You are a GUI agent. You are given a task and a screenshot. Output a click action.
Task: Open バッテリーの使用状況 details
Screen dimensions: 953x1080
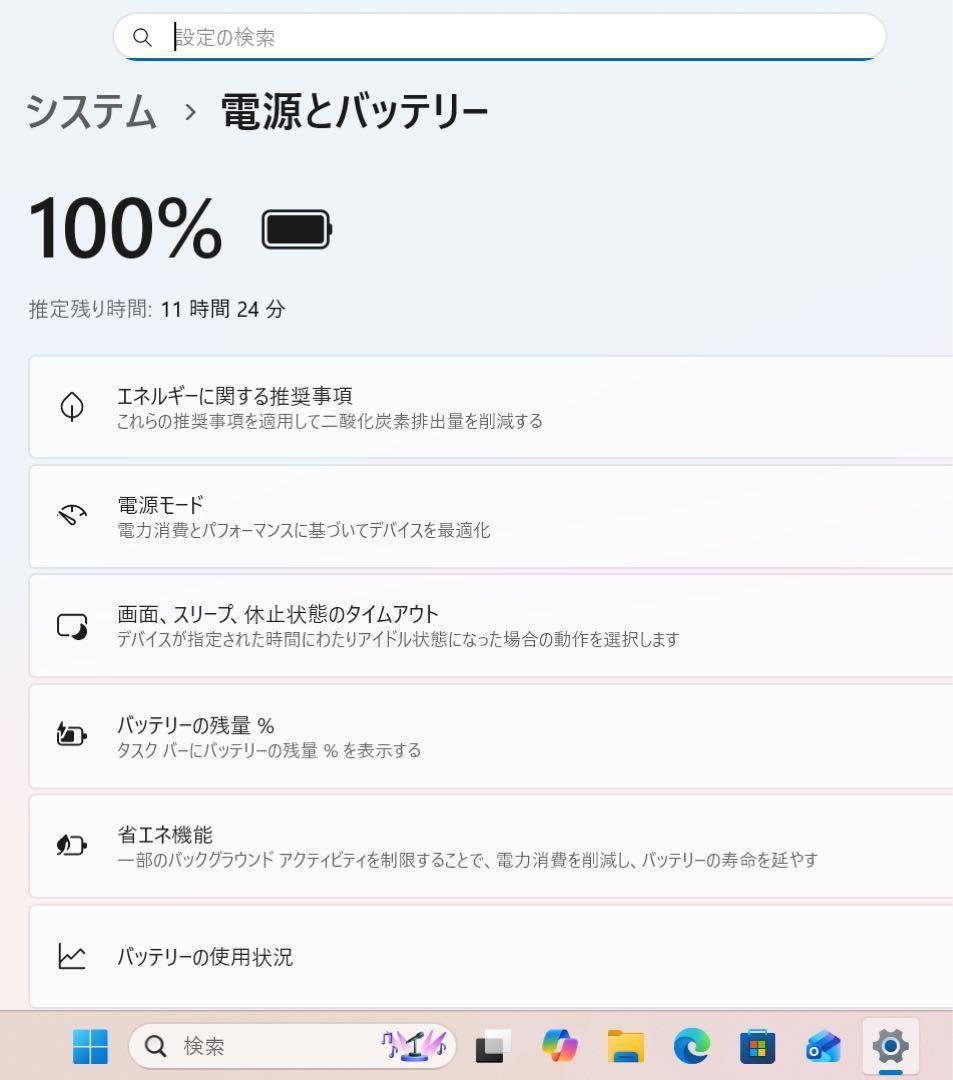click(490, 956)
